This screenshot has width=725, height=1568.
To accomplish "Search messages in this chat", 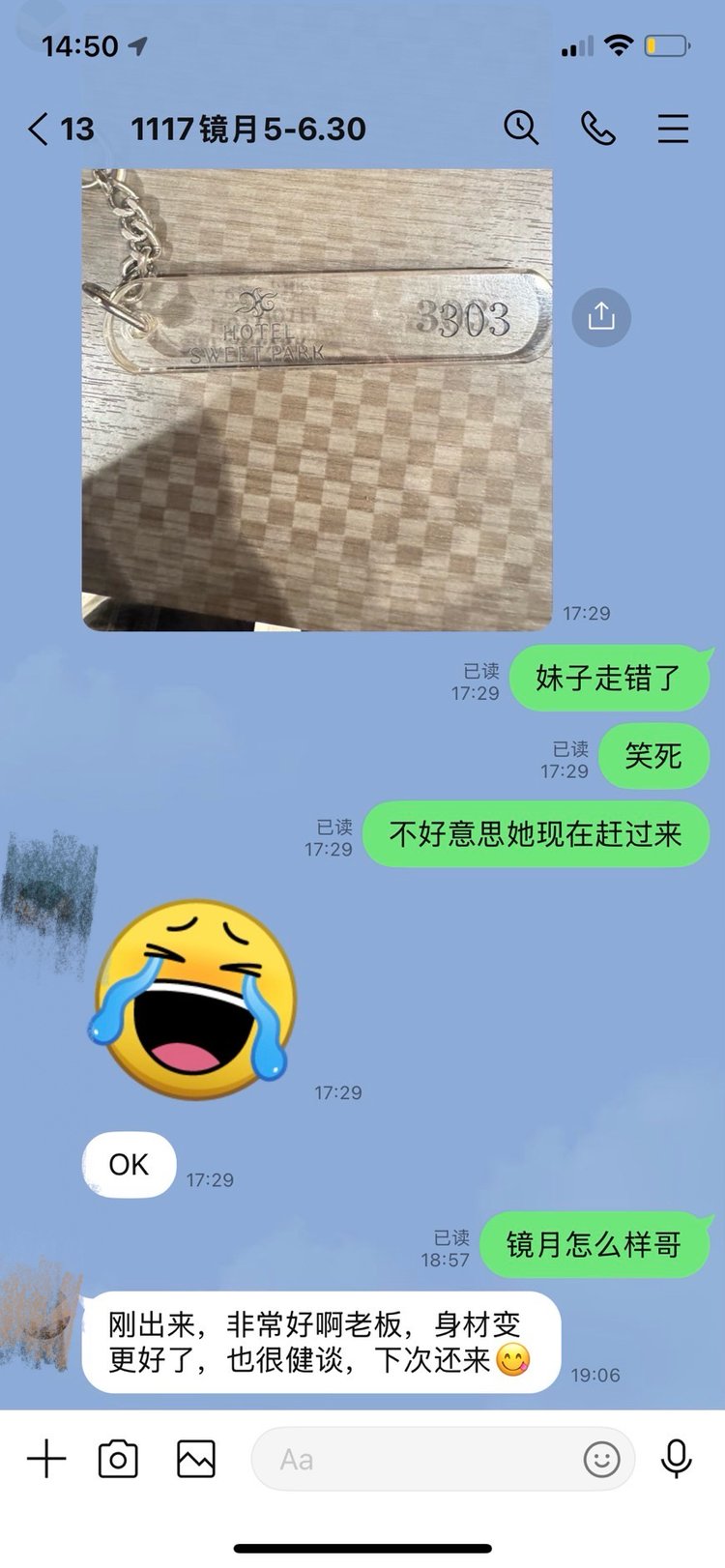I will click(x=521, y=128).
